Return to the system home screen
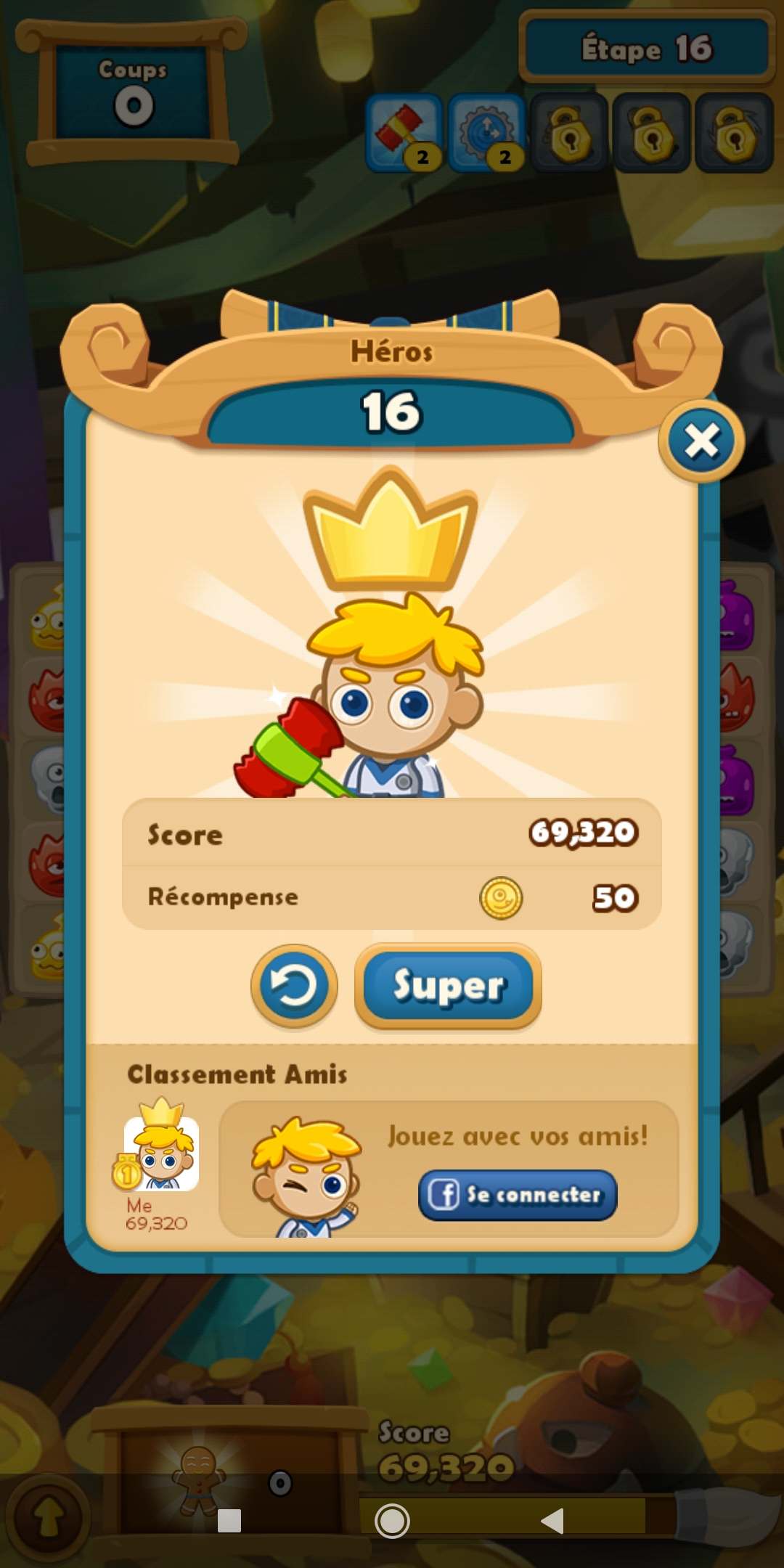This screenshot has width=784, height=1568. [x=392, y=1520]
